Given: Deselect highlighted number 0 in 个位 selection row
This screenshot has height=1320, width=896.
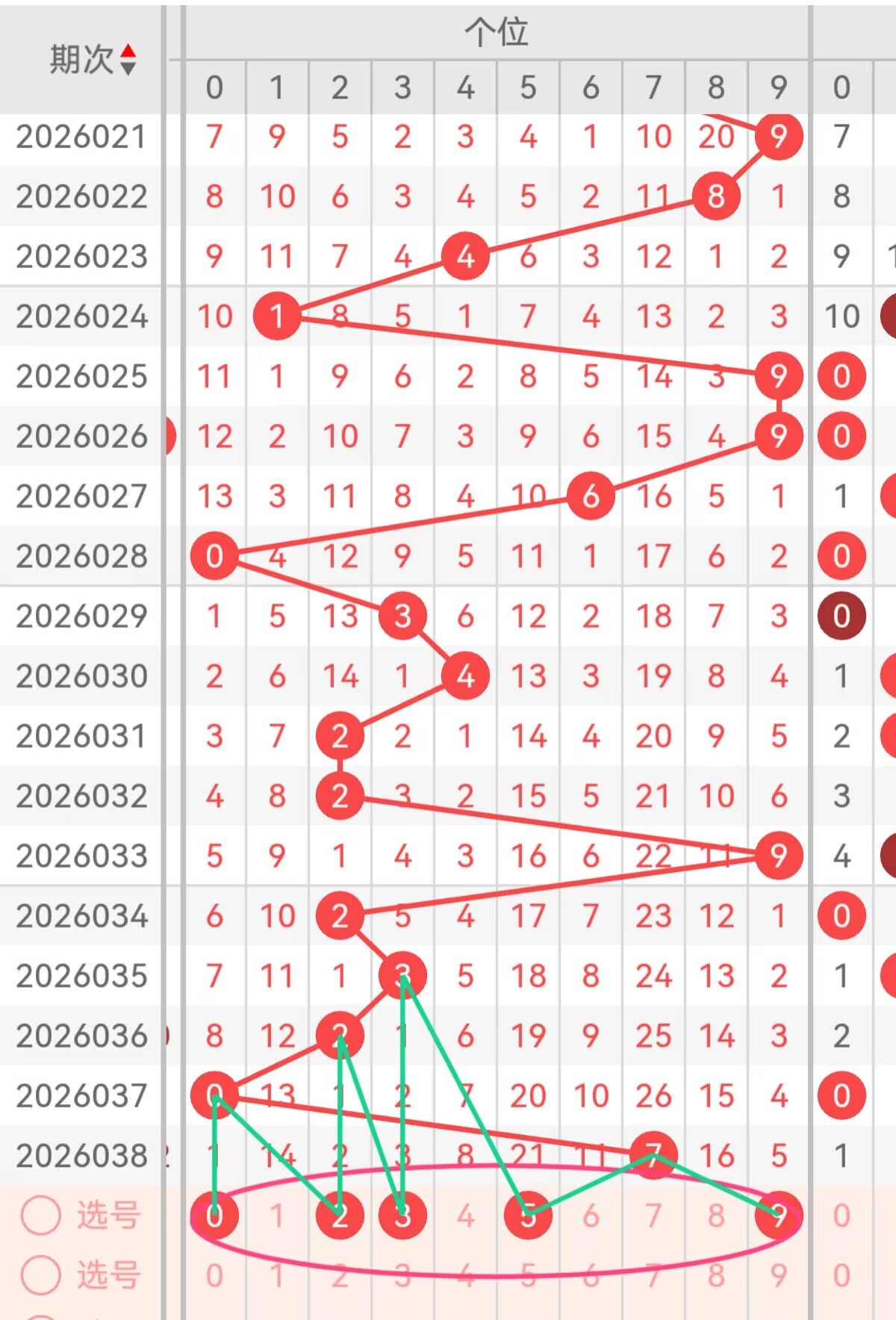Looking at the screenshot, I should click(214, 1215).
